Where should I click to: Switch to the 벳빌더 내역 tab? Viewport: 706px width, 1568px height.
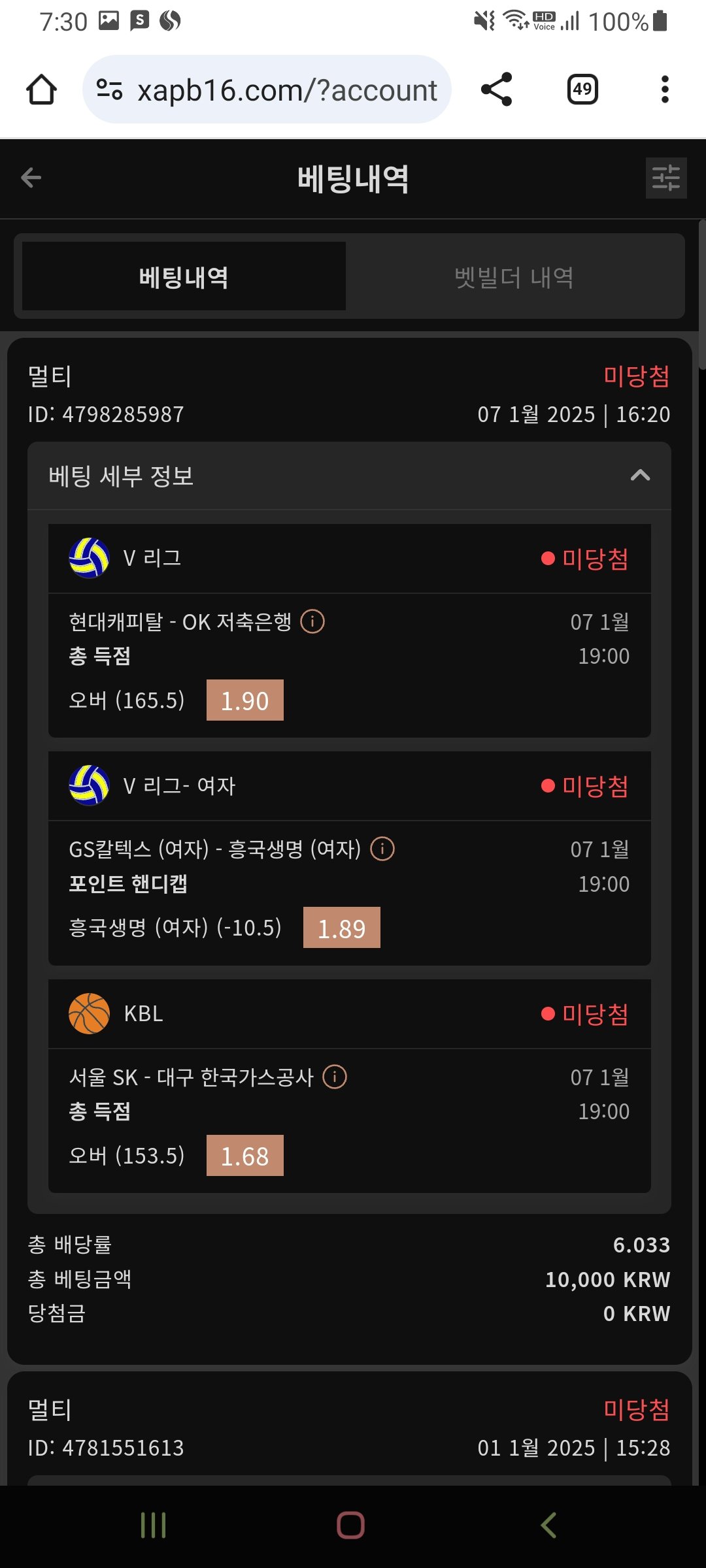pos(514,277)
